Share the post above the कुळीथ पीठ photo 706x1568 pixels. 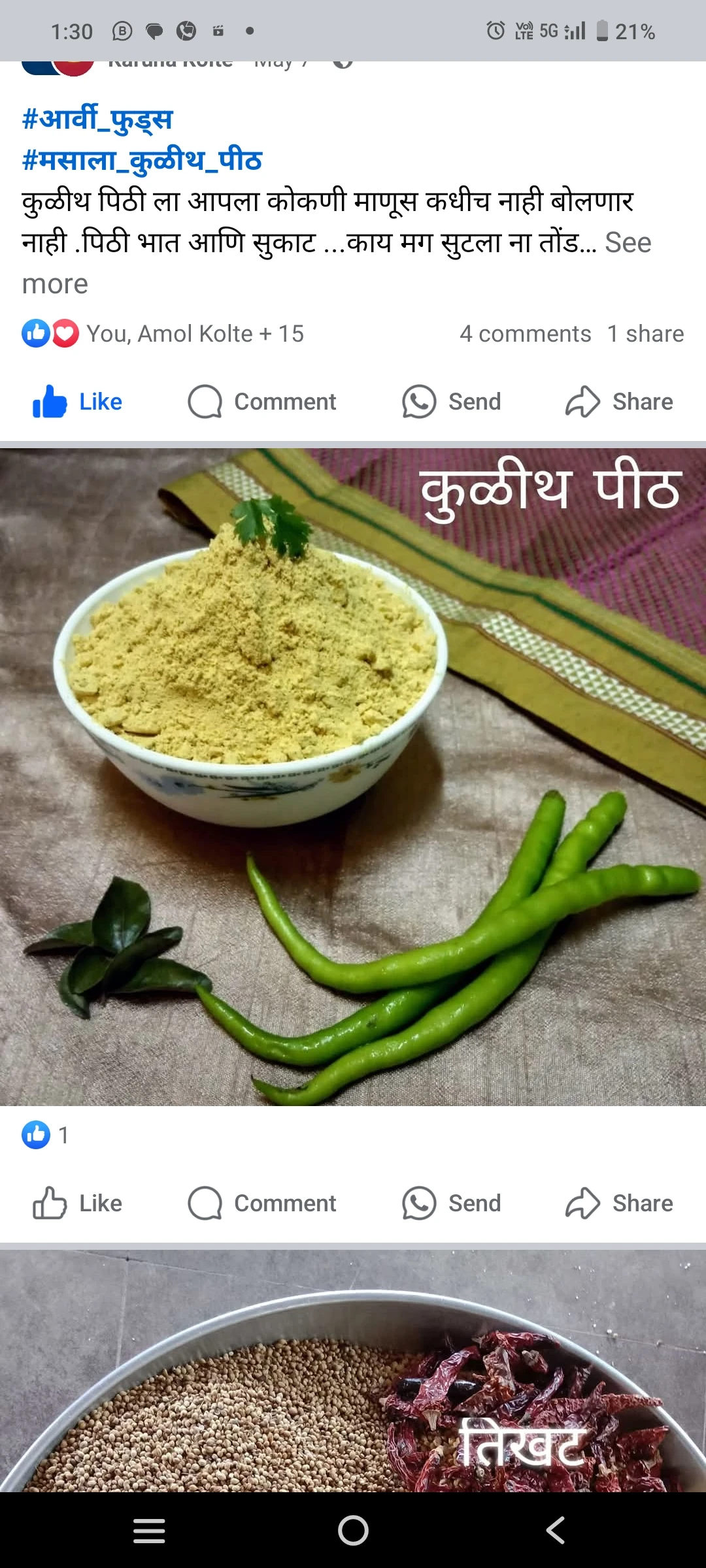point(619,402)
